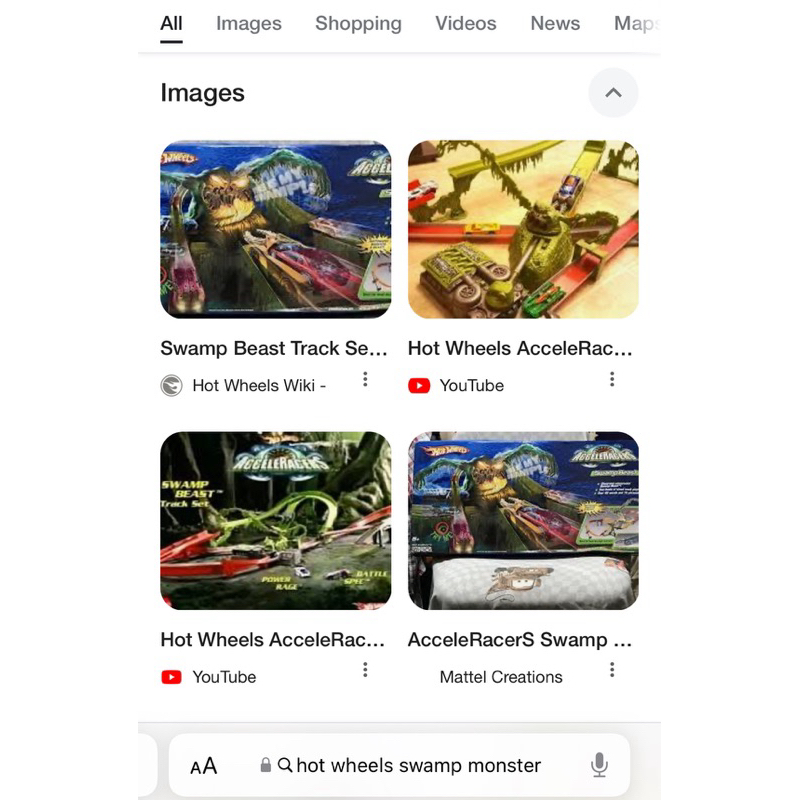Screen dimensions: 800x800
Task: Start voice search with the microphone
Action: 599,766
